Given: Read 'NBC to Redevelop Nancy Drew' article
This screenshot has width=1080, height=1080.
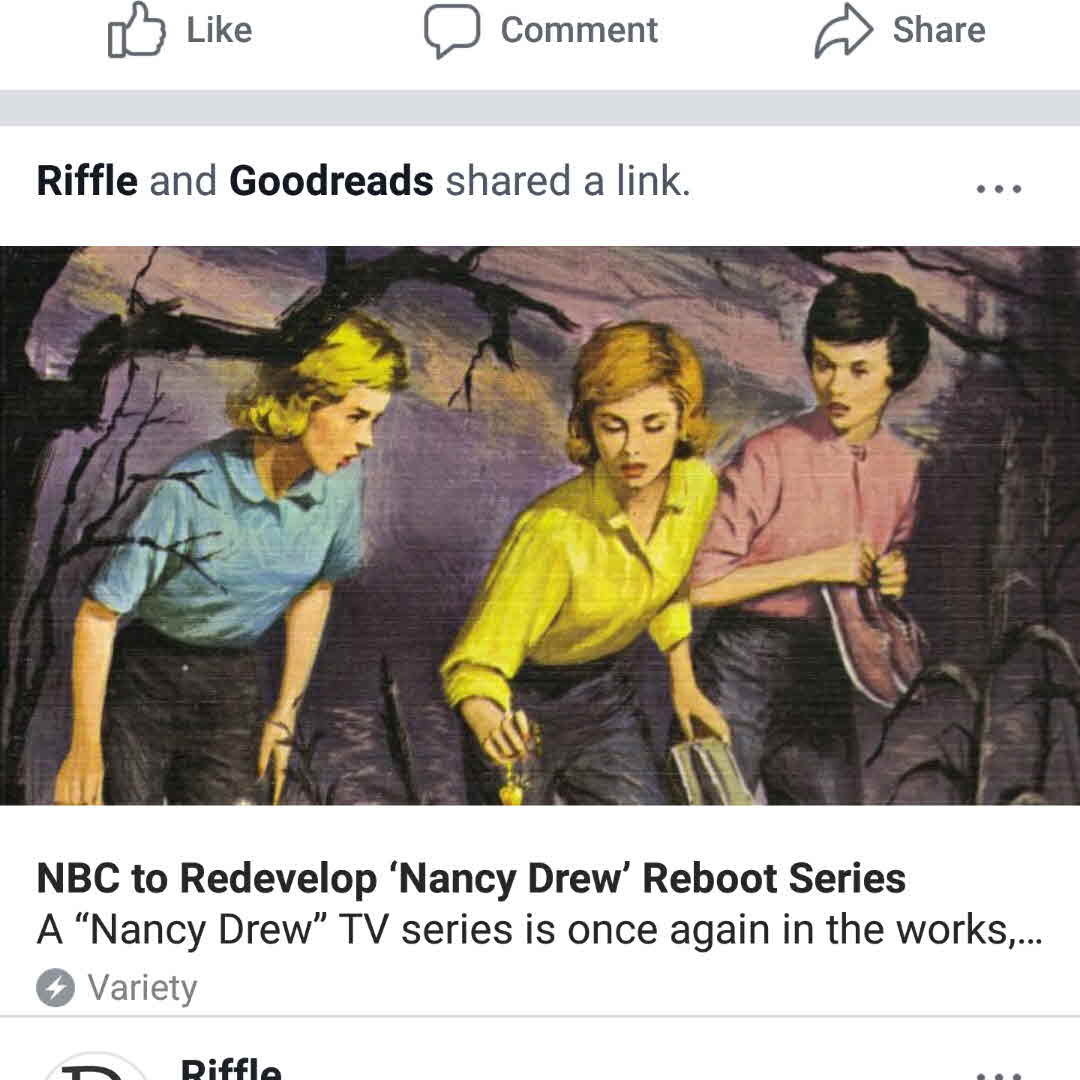Looking at the screenshot, I should (x=471, y=879).
